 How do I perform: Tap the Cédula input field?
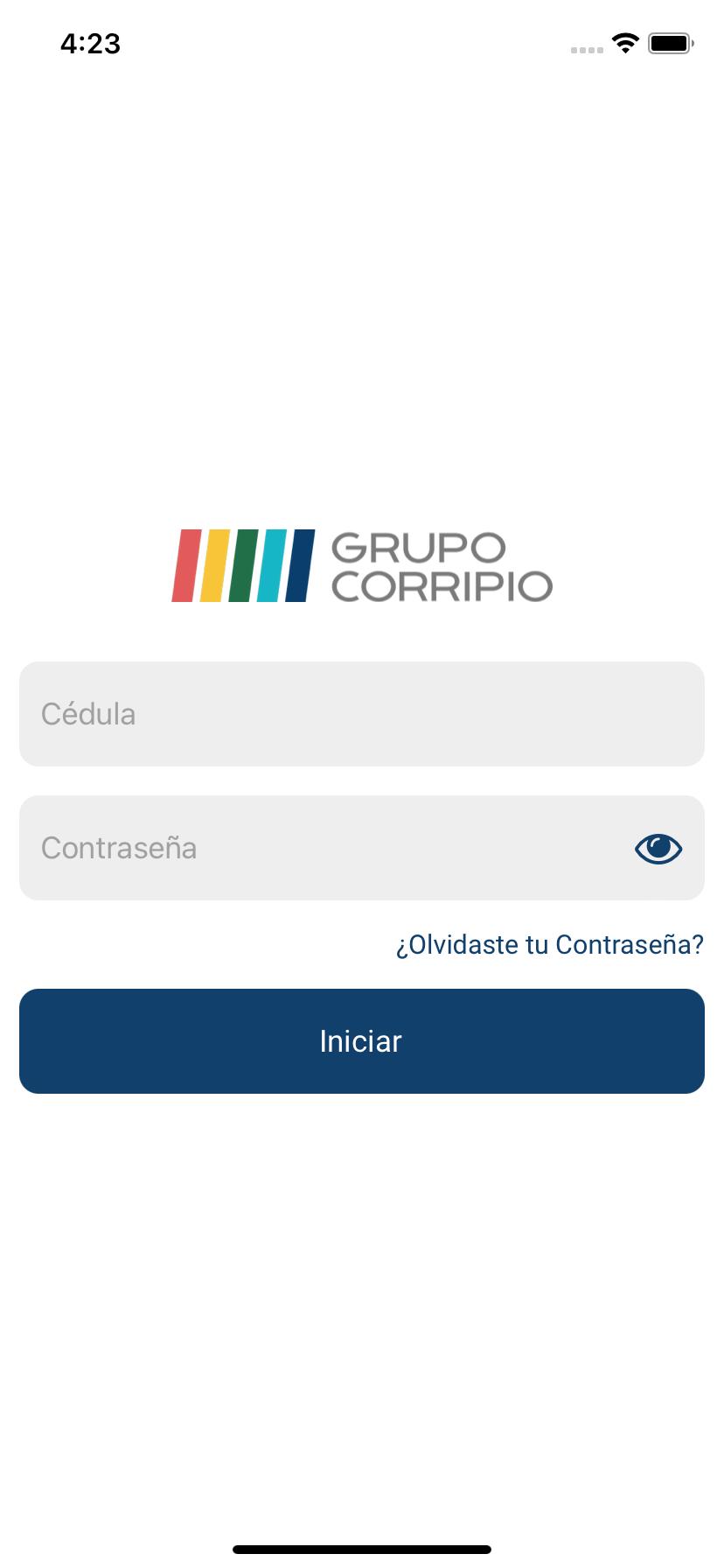[x=361, y=714]
